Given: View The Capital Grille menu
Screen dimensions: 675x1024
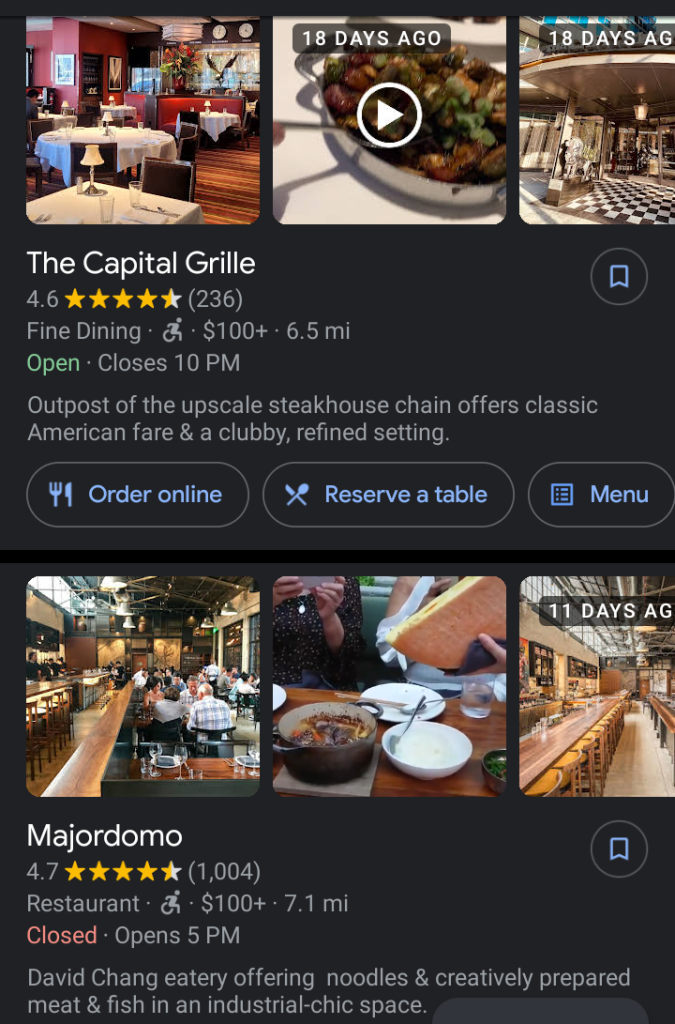Looking at the screenshot, I should pos(601,494).
